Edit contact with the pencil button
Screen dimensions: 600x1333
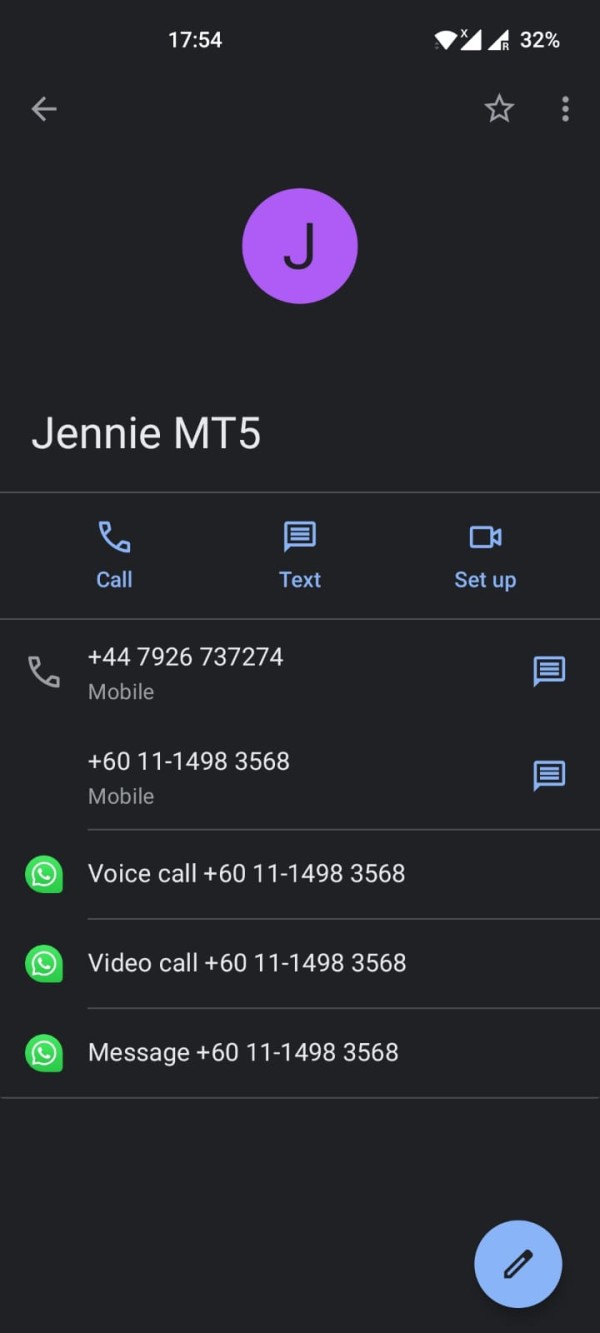[x=518, y=1264]
